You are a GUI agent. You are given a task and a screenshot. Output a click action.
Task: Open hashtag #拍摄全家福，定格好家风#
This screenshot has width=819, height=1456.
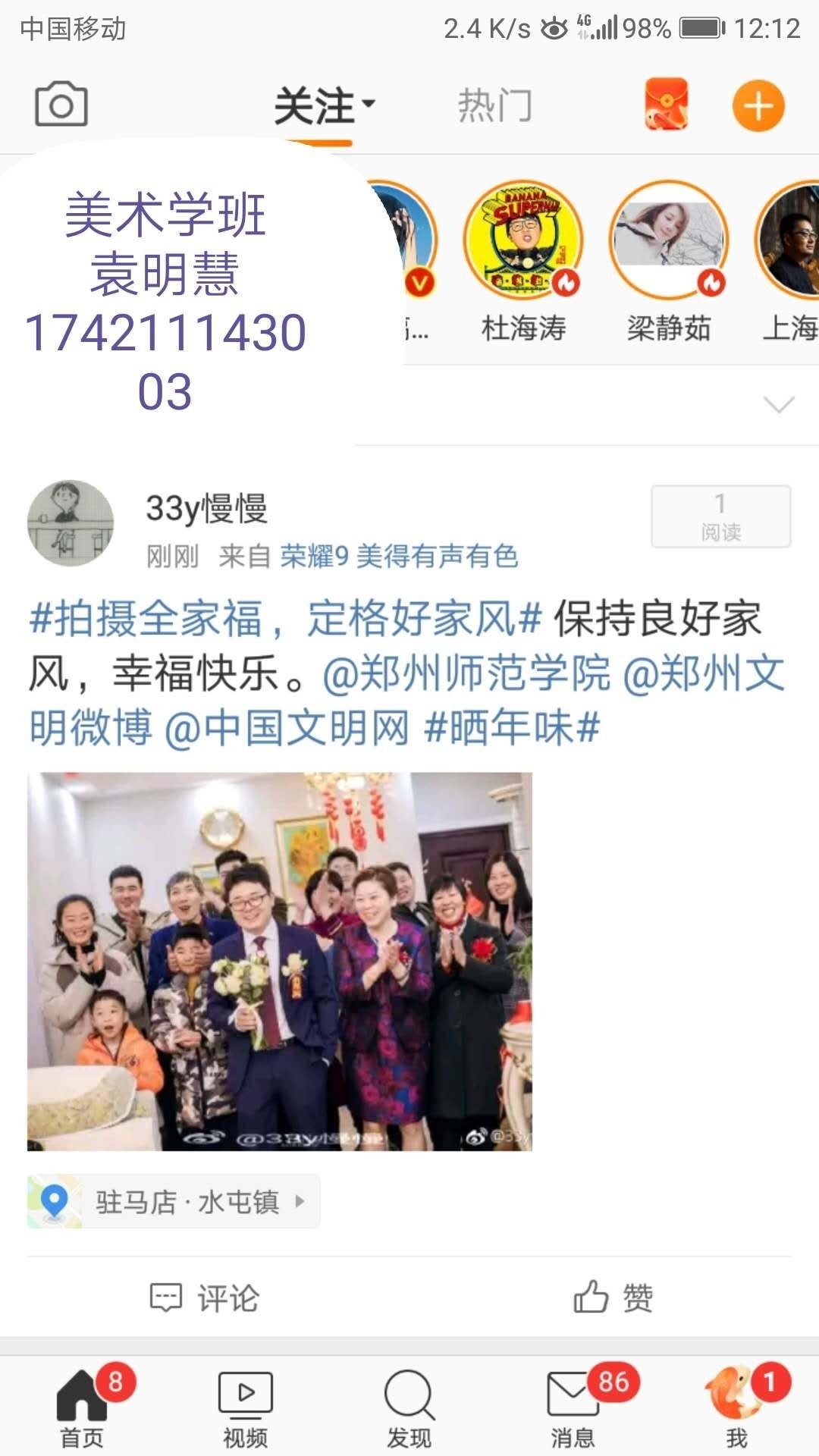[285, 618]
